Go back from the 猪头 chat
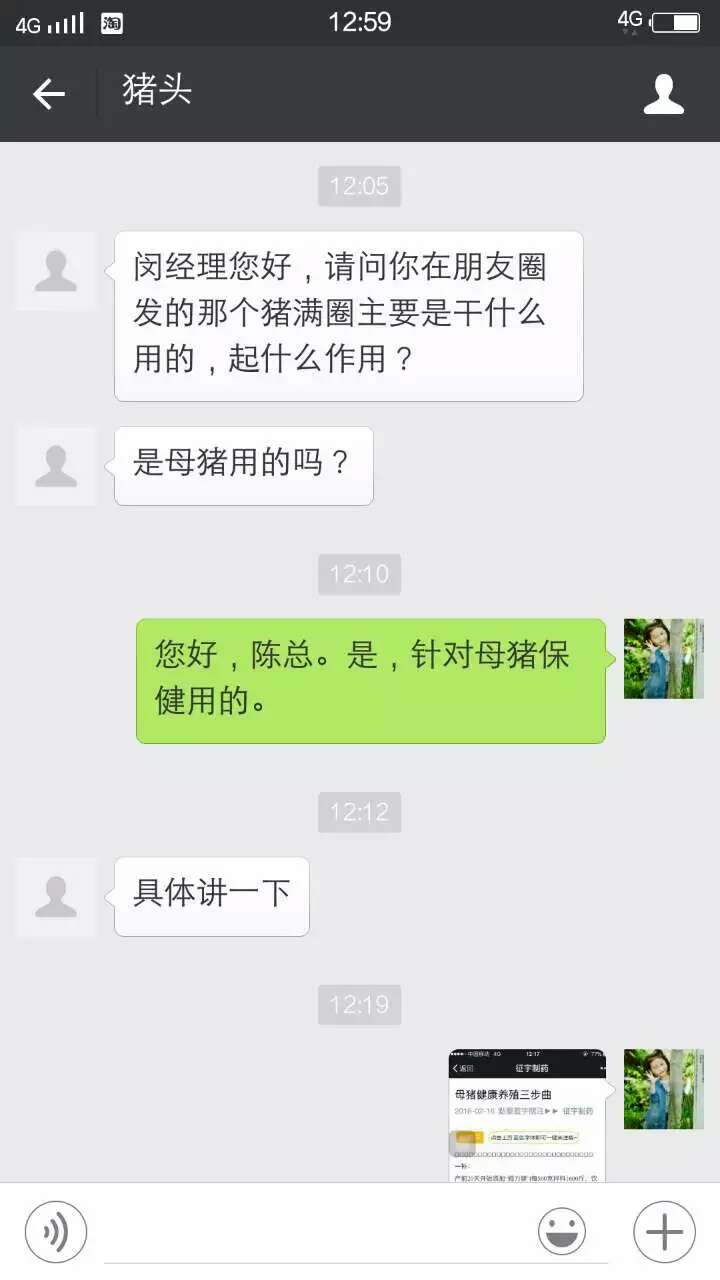The width and height of the screenshot is (720, 1280). click(48, 94)
